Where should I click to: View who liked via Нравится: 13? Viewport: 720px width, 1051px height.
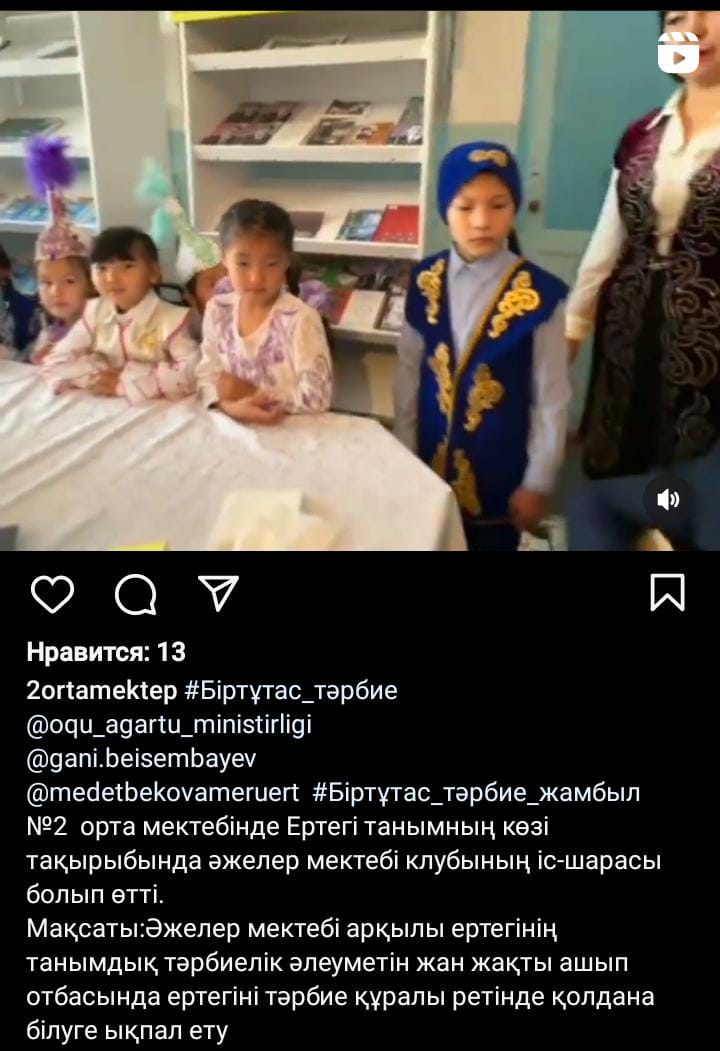click(x=106, y=652)
